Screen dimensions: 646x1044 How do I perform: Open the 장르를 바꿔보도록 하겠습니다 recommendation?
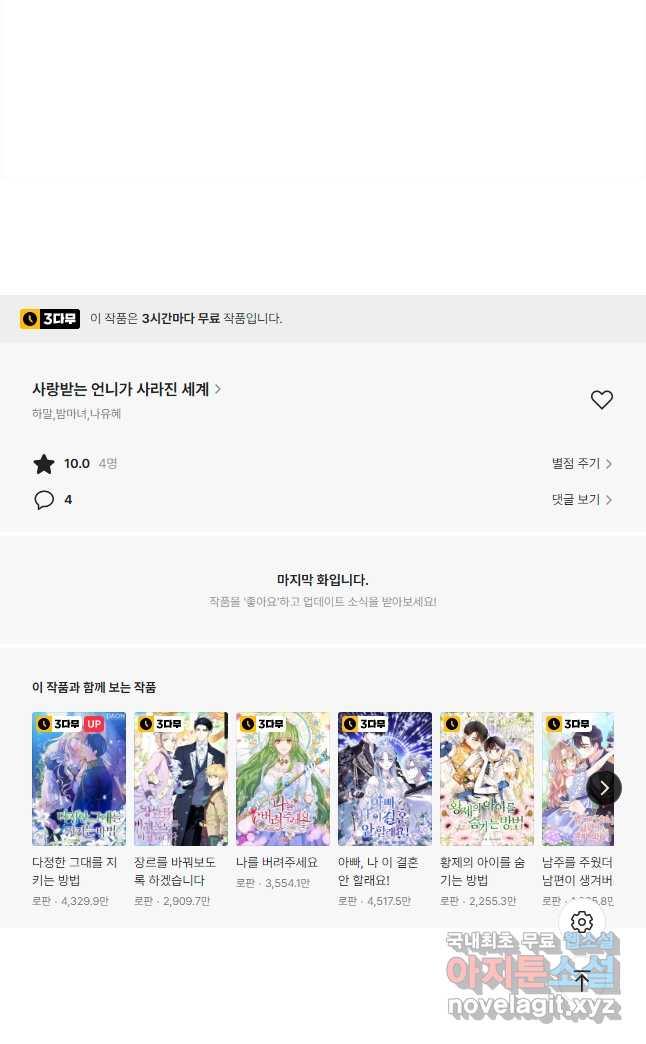(181, 779)
